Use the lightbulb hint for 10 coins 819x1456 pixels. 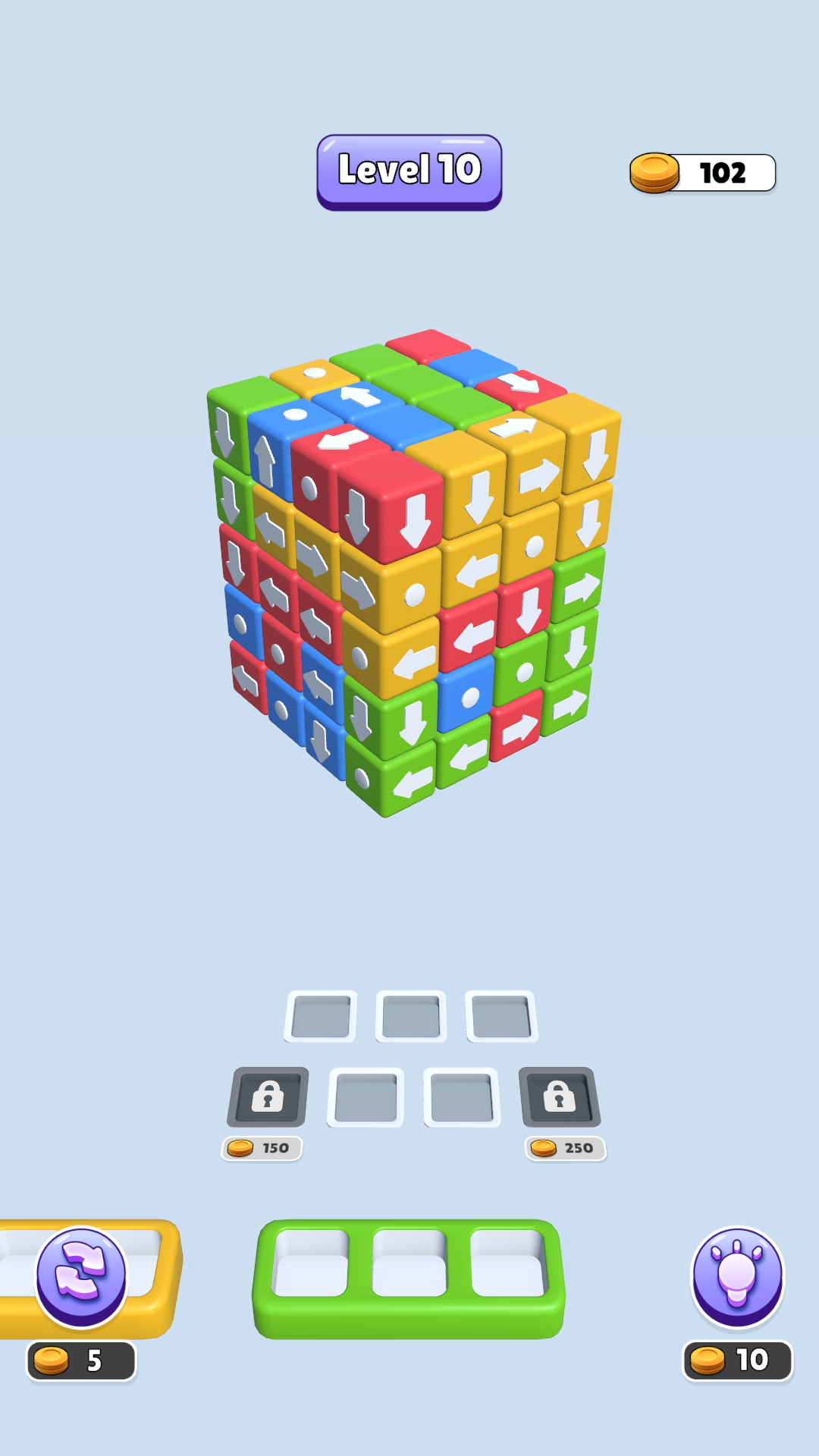(737, 1276)
